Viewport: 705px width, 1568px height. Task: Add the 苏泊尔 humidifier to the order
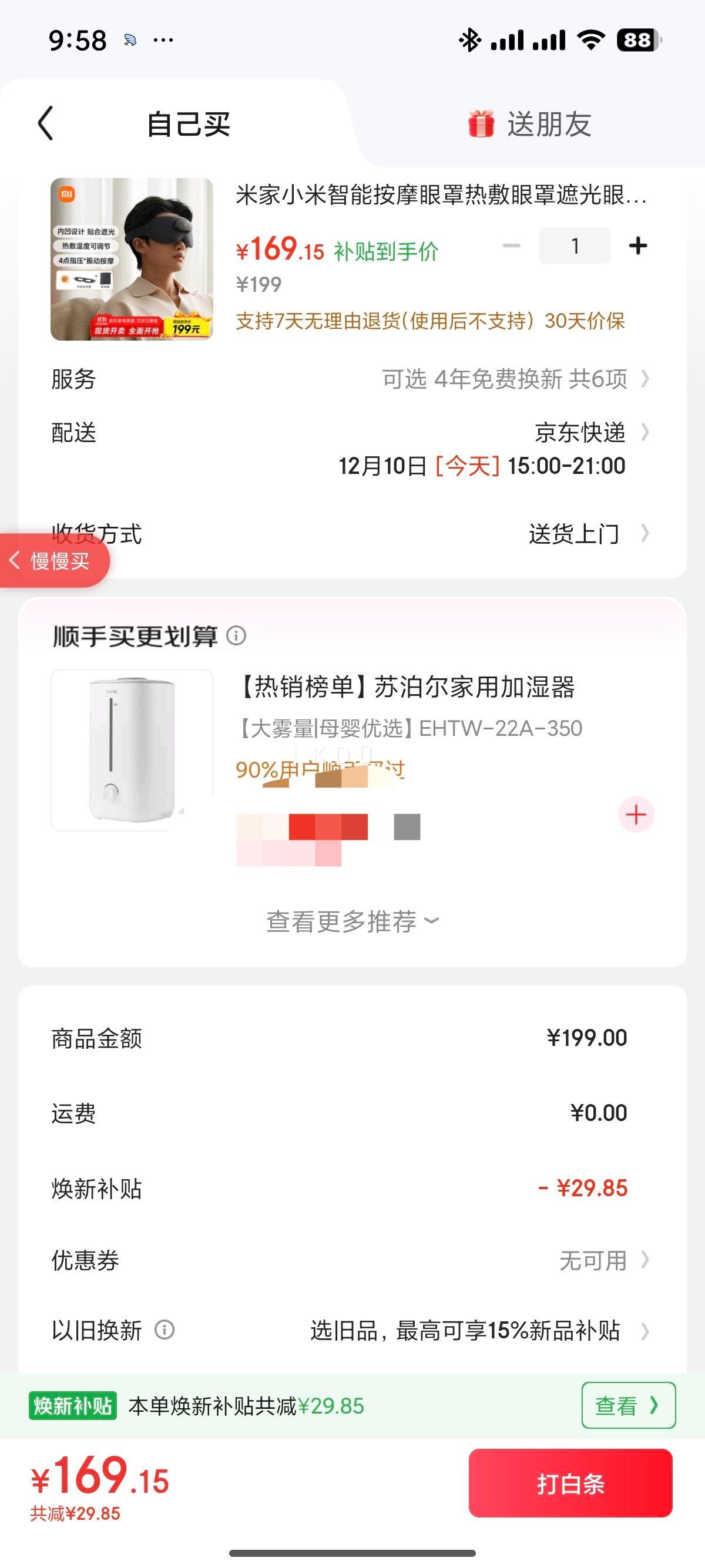coord(636,815)
